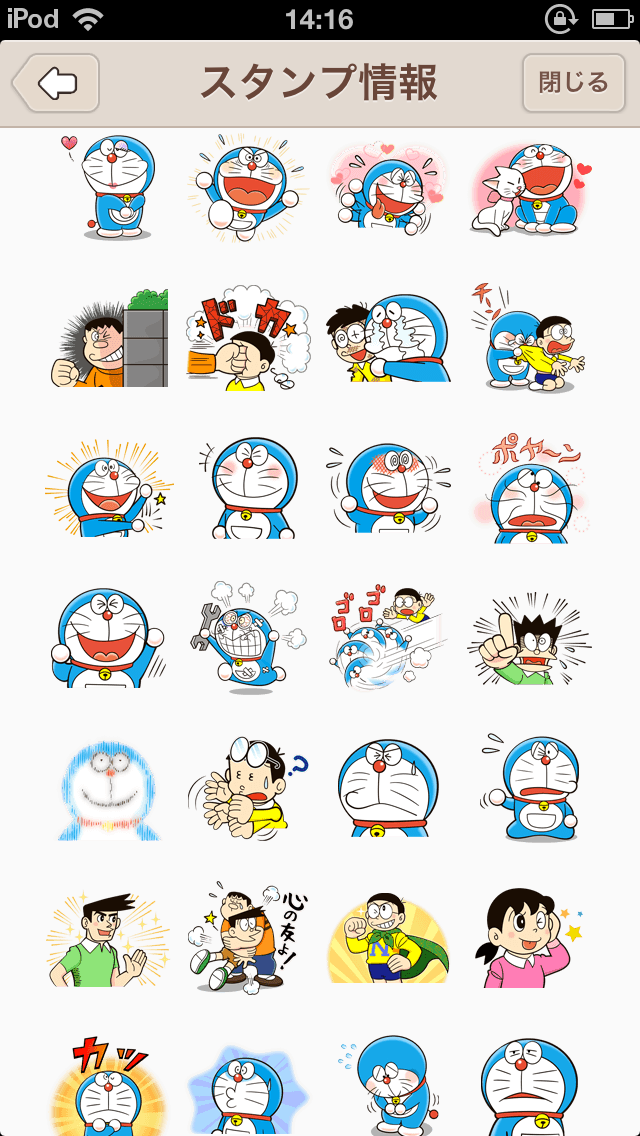Select the チー nose-blowing sticker
640x1136 pixels.
(x=528, y=340)
